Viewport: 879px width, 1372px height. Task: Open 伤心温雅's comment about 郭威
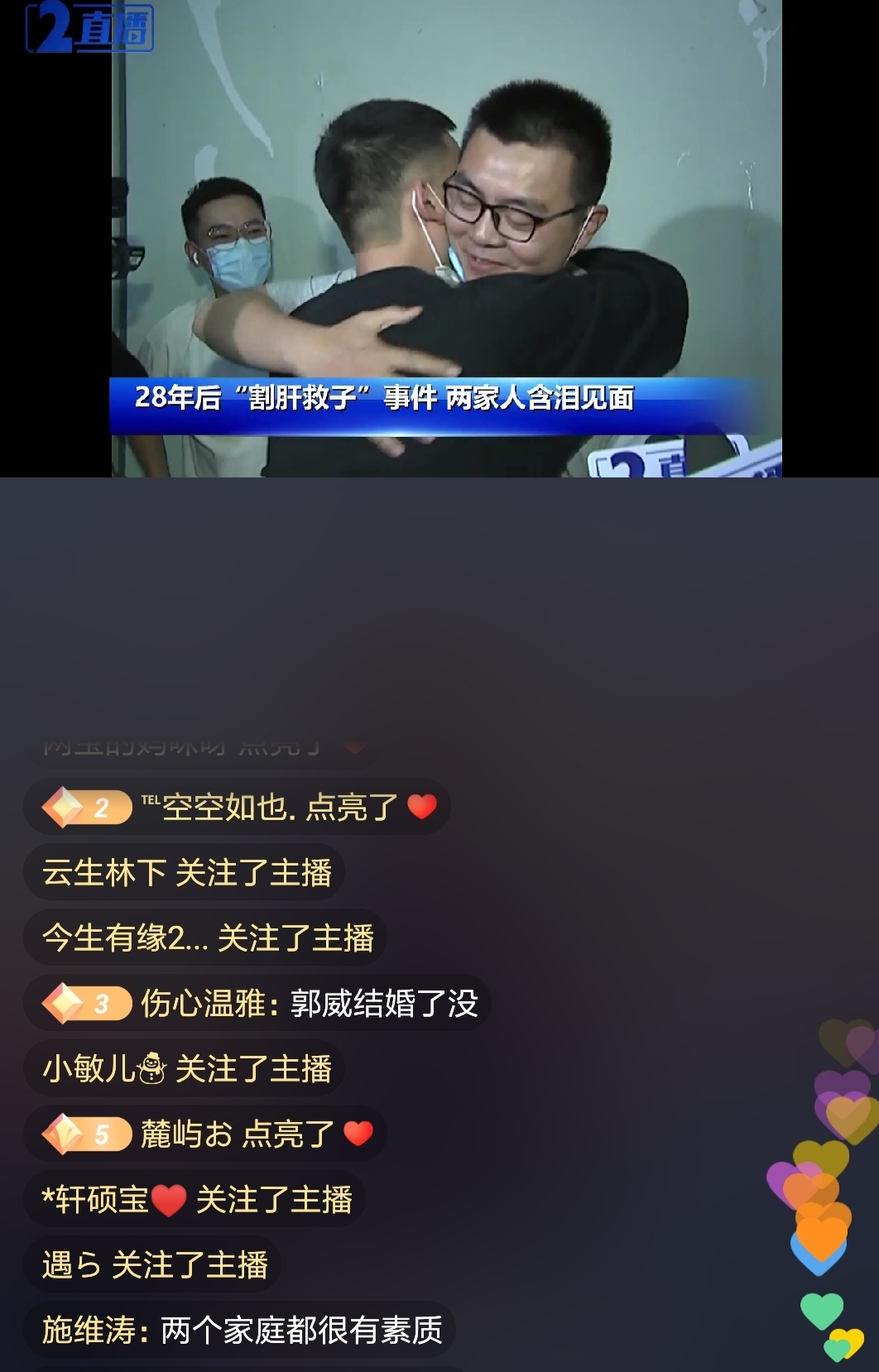click(x=257, y=1004)
